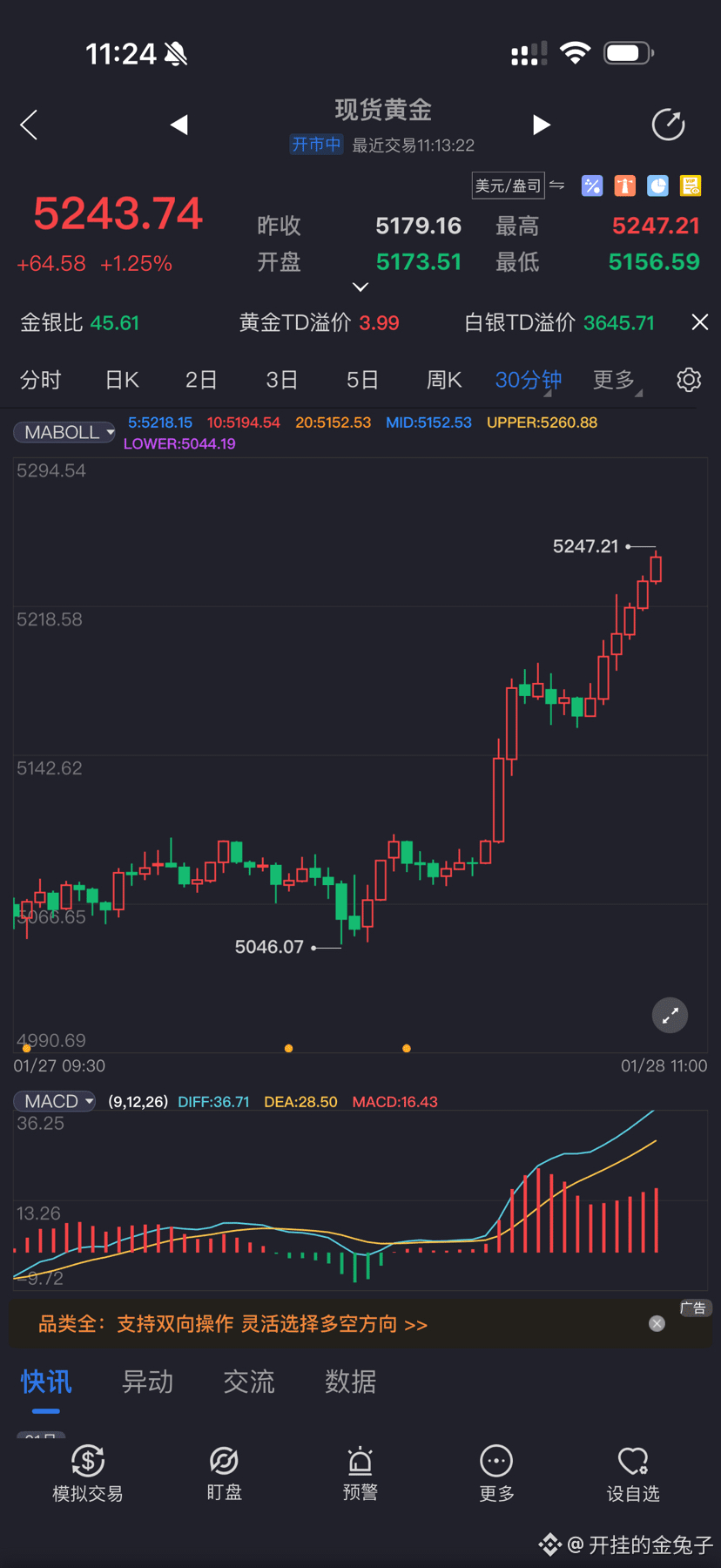Close the 金银比 info strip
This screenshot has width=721, height=1568.
click(699, 322)
